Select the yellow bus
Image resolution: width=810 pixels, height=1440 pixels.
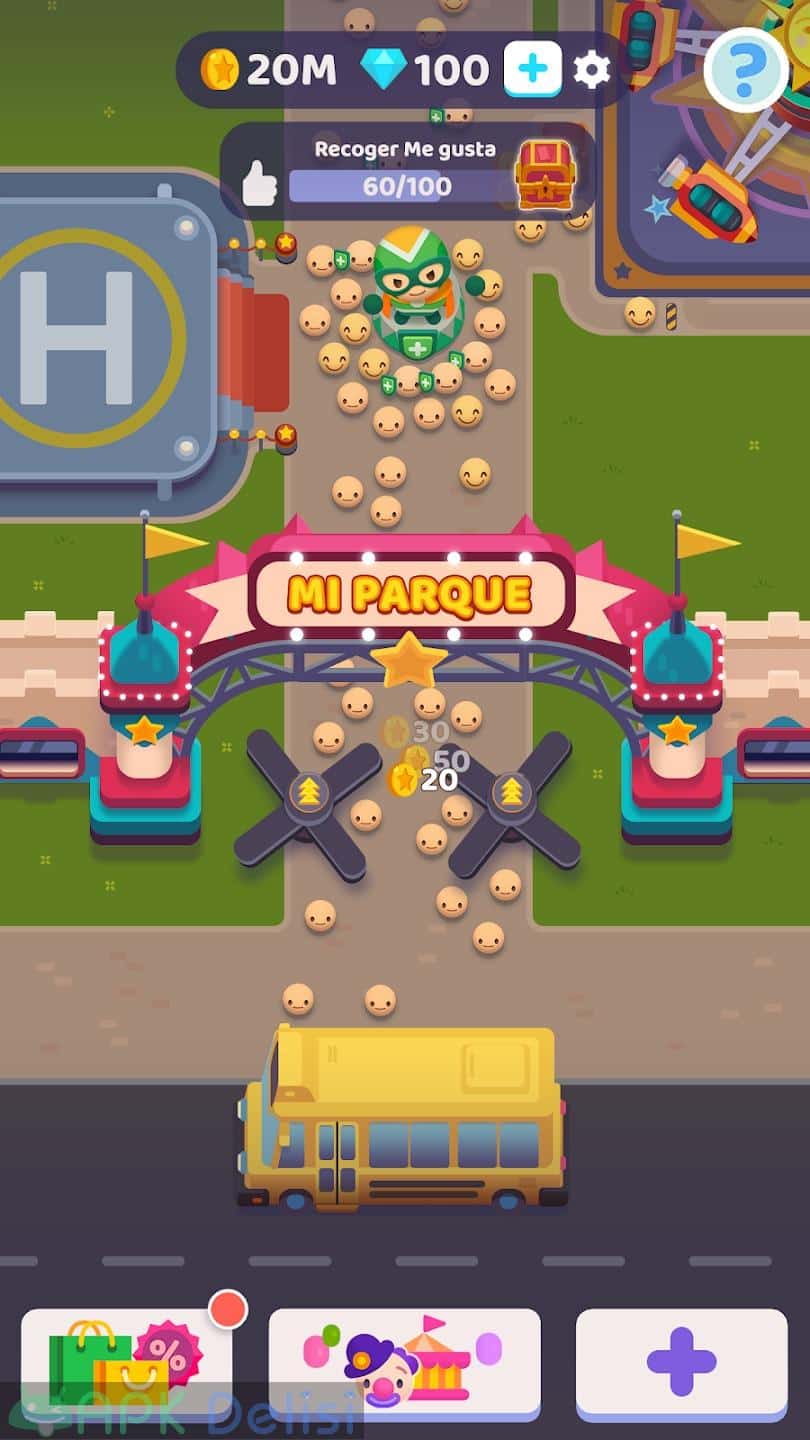(x=402, y=1117)
